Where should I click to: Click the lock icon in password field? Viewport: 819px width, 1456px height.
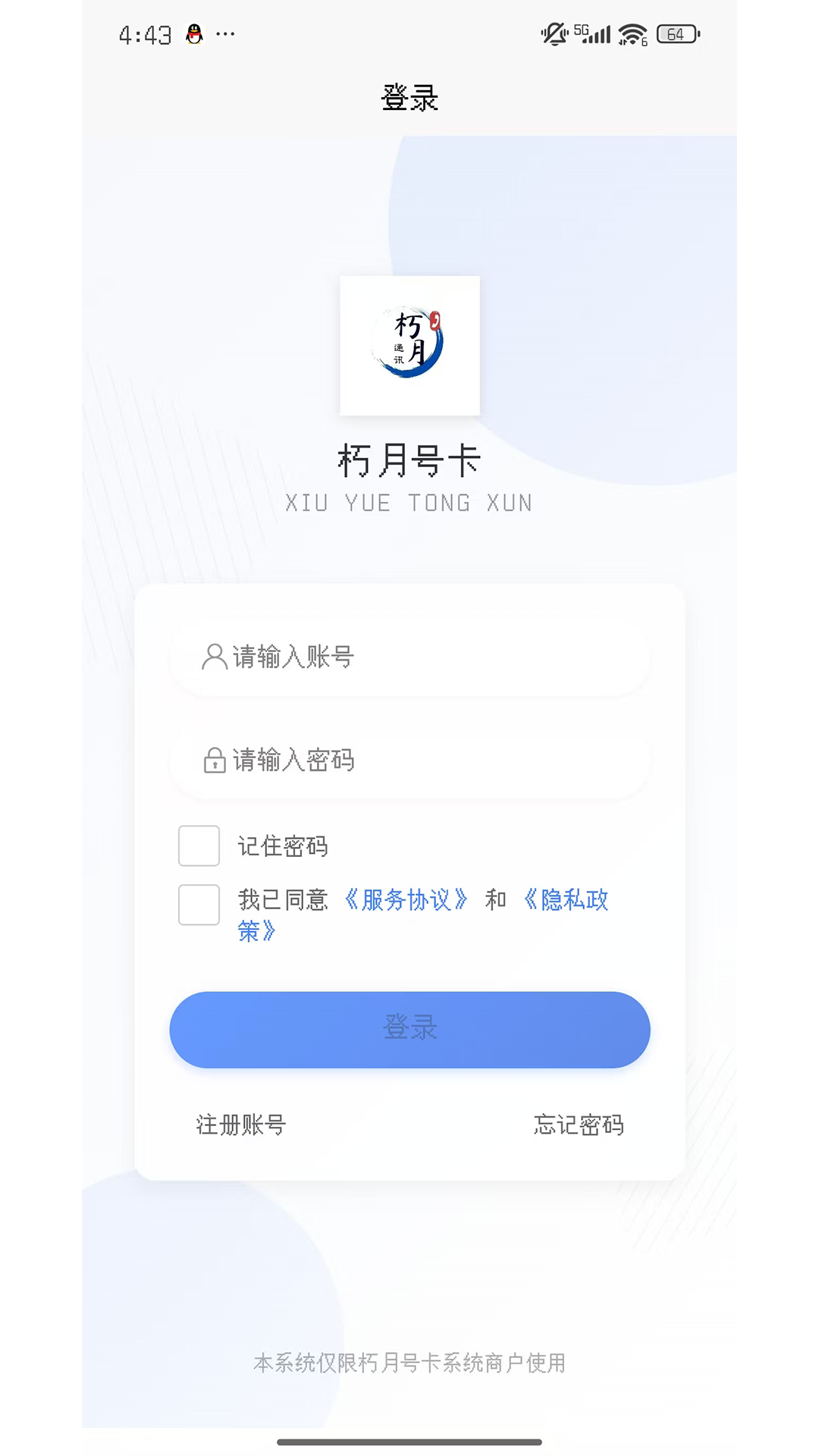click(x=213, y=761)
